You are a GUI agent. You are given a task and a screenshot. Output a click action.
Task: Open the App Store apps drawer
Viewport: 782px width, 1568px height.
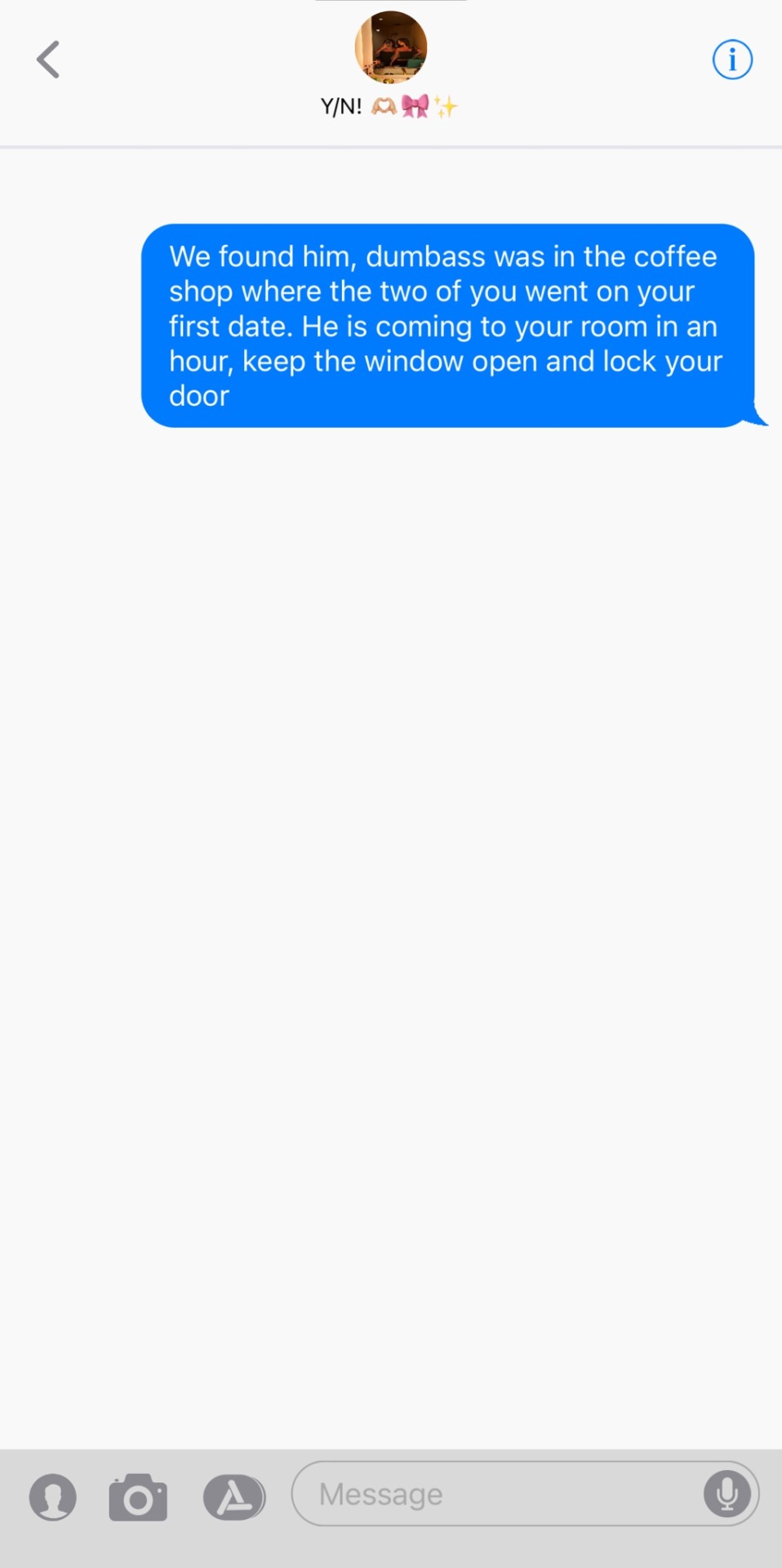234,1497
